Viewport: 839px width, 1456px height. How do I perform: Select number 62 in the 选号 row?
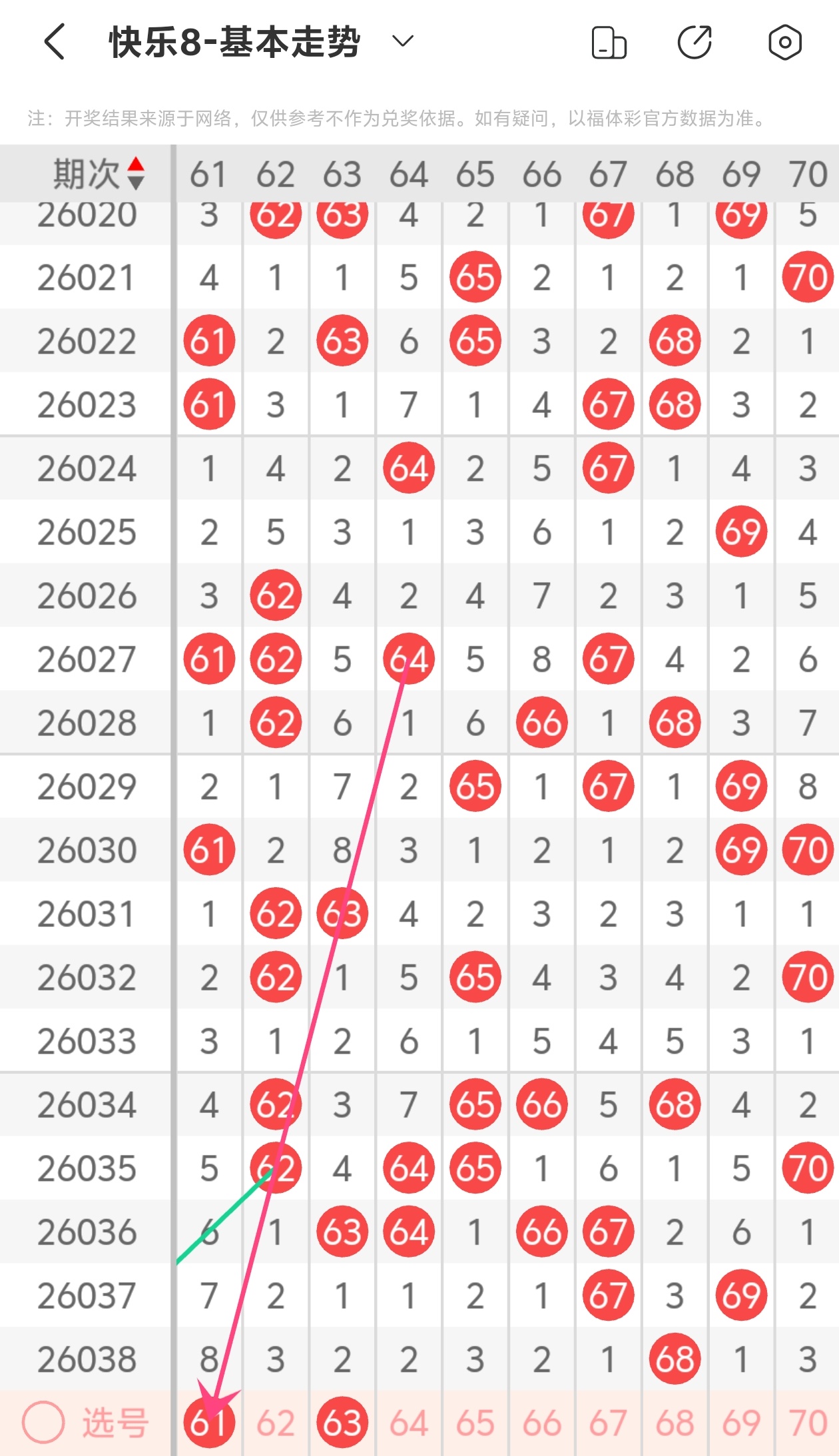(276, 1423)
